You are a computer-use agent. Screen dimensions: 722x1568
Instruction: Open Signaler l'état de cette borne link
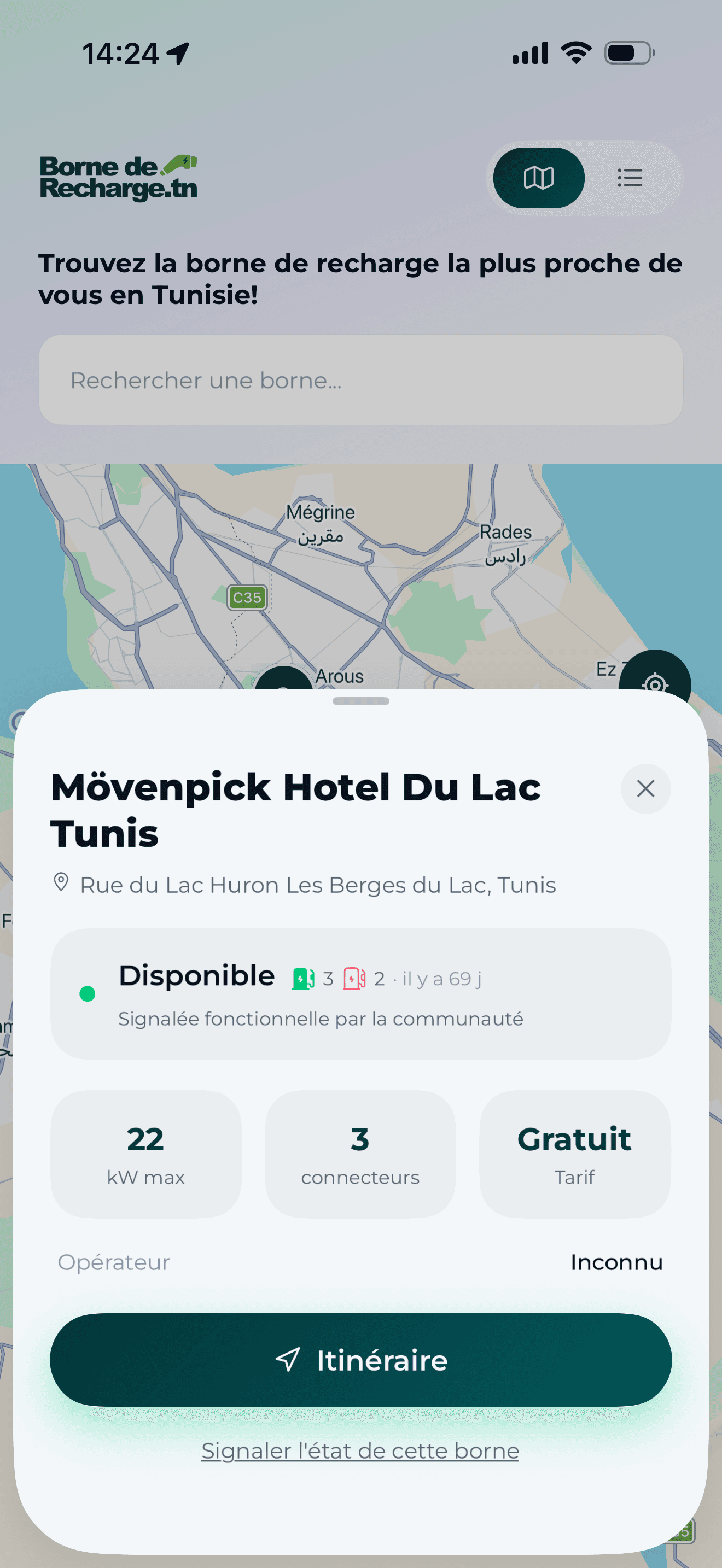coord(360,1450)
